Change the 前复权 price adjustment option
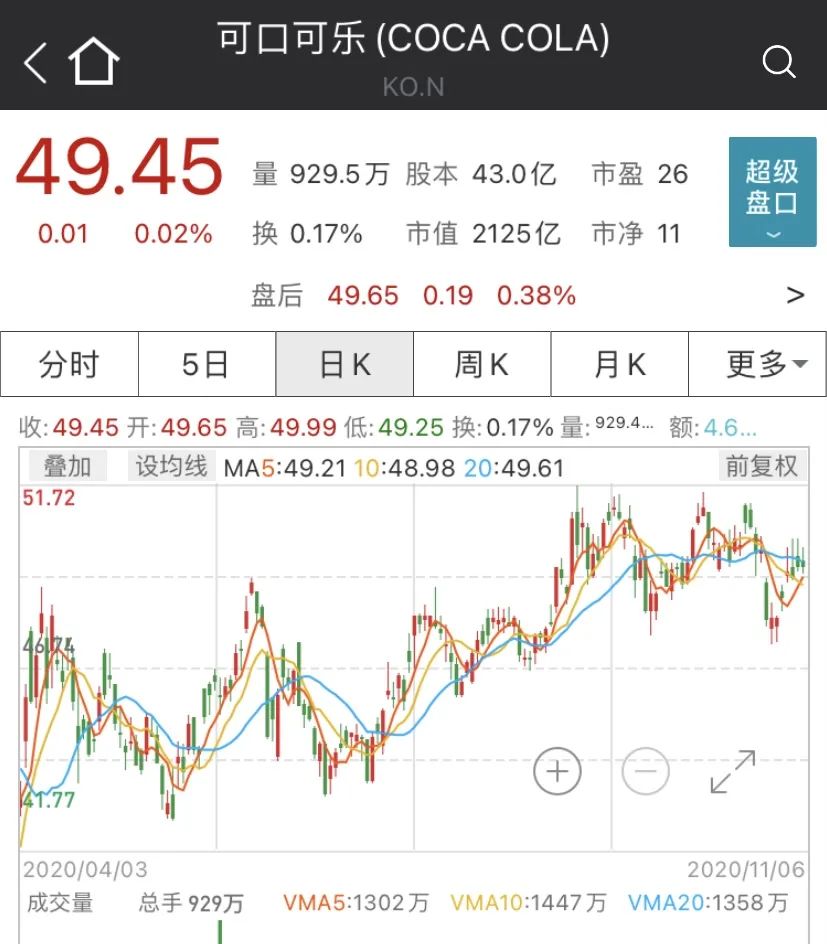Screen dimensions: 827x944 point(762,466)
